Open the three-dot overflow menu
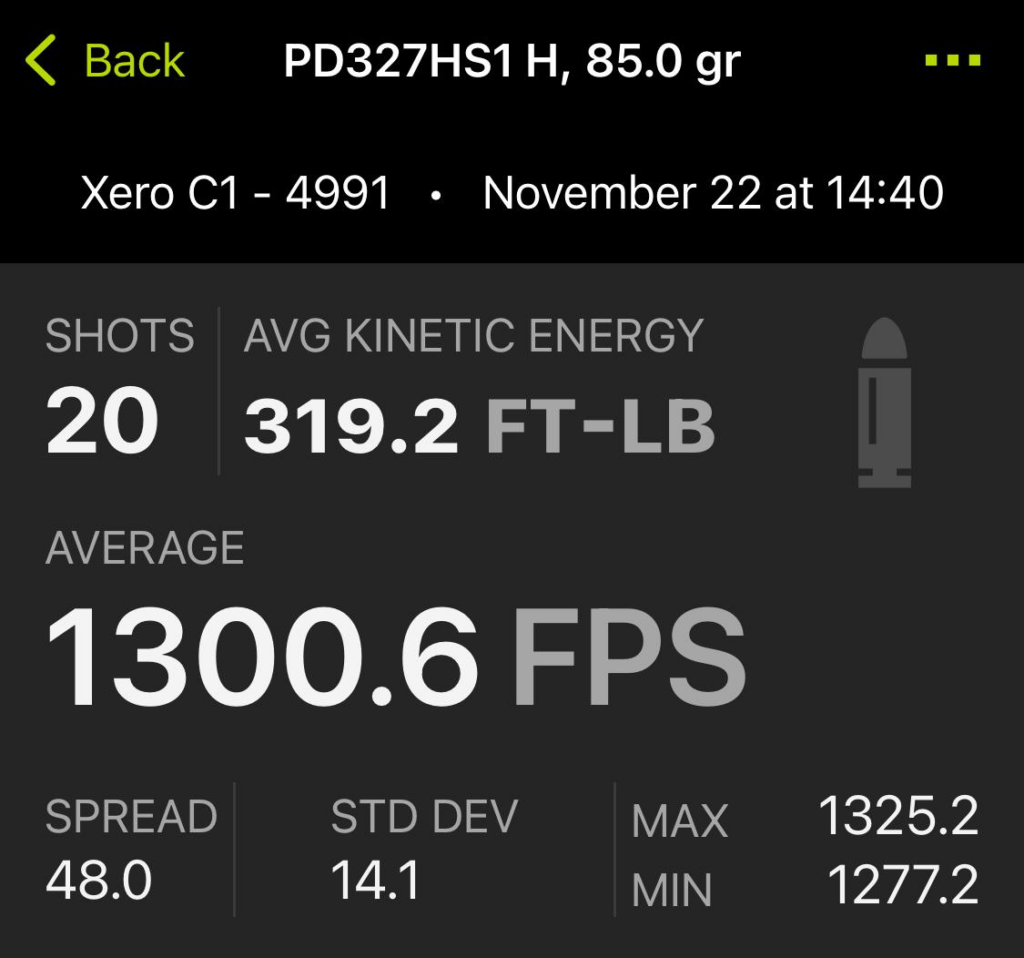The height and width of the screenshot is (958, 1024). (953, 61)
